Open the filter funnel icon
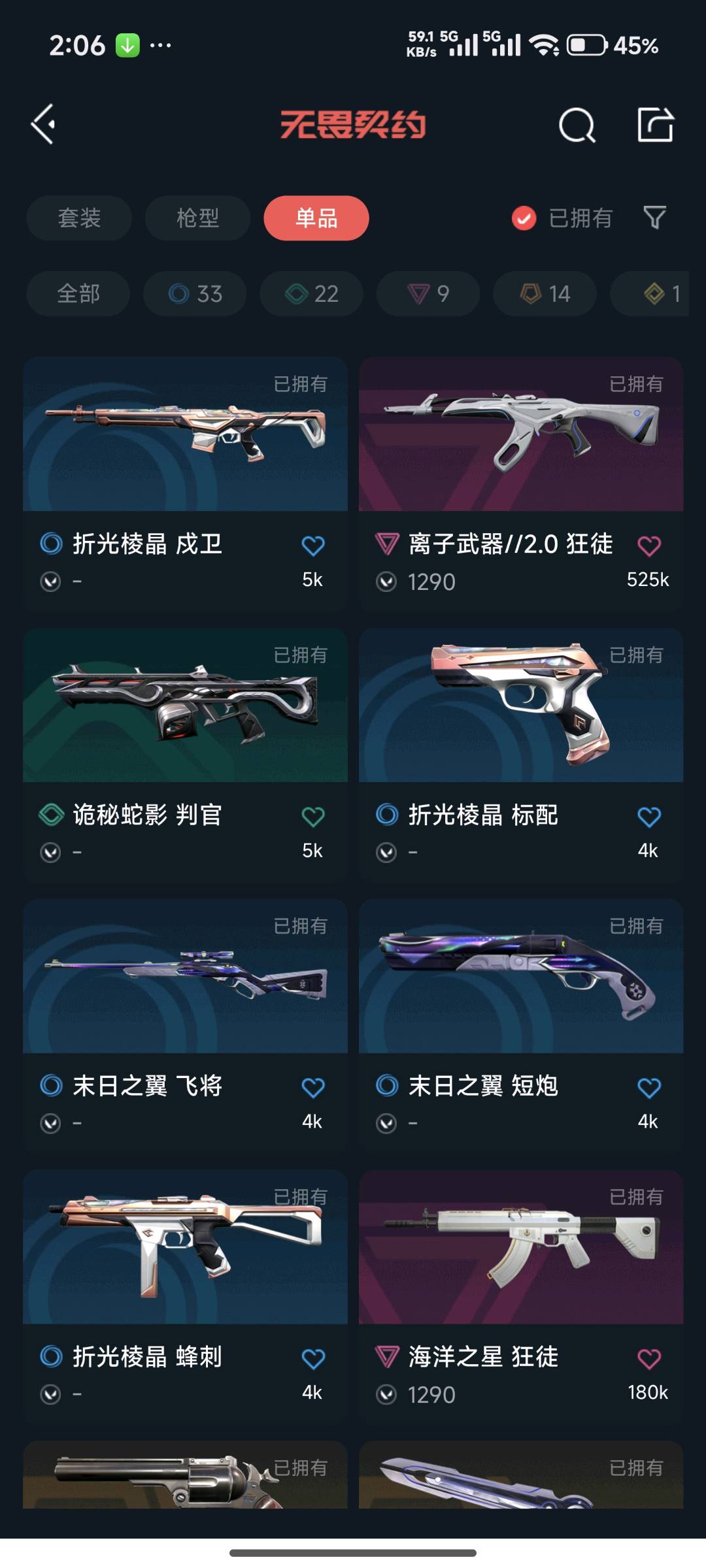This screenshot has width=706, height=1568. tap(654, 218)
